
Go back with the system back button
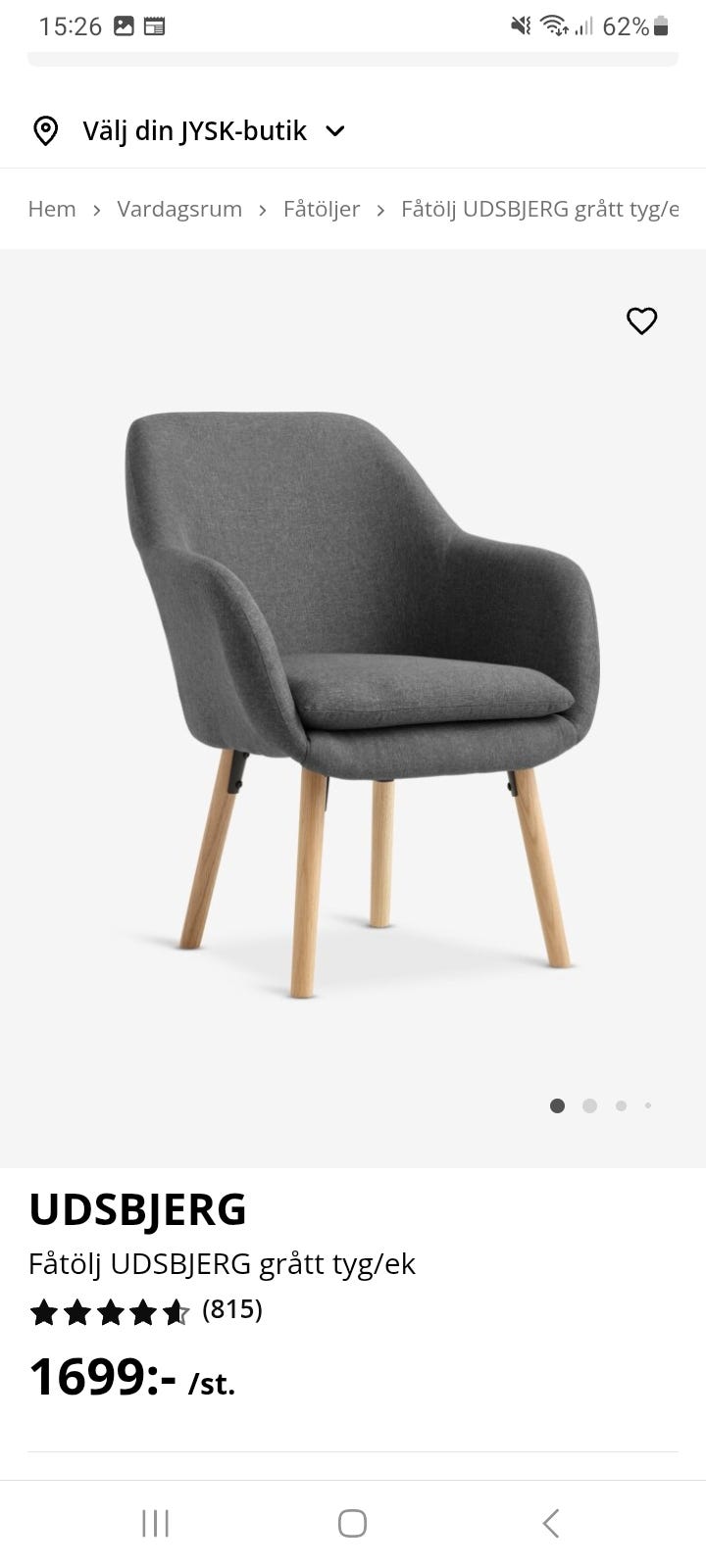point(551,1523)
